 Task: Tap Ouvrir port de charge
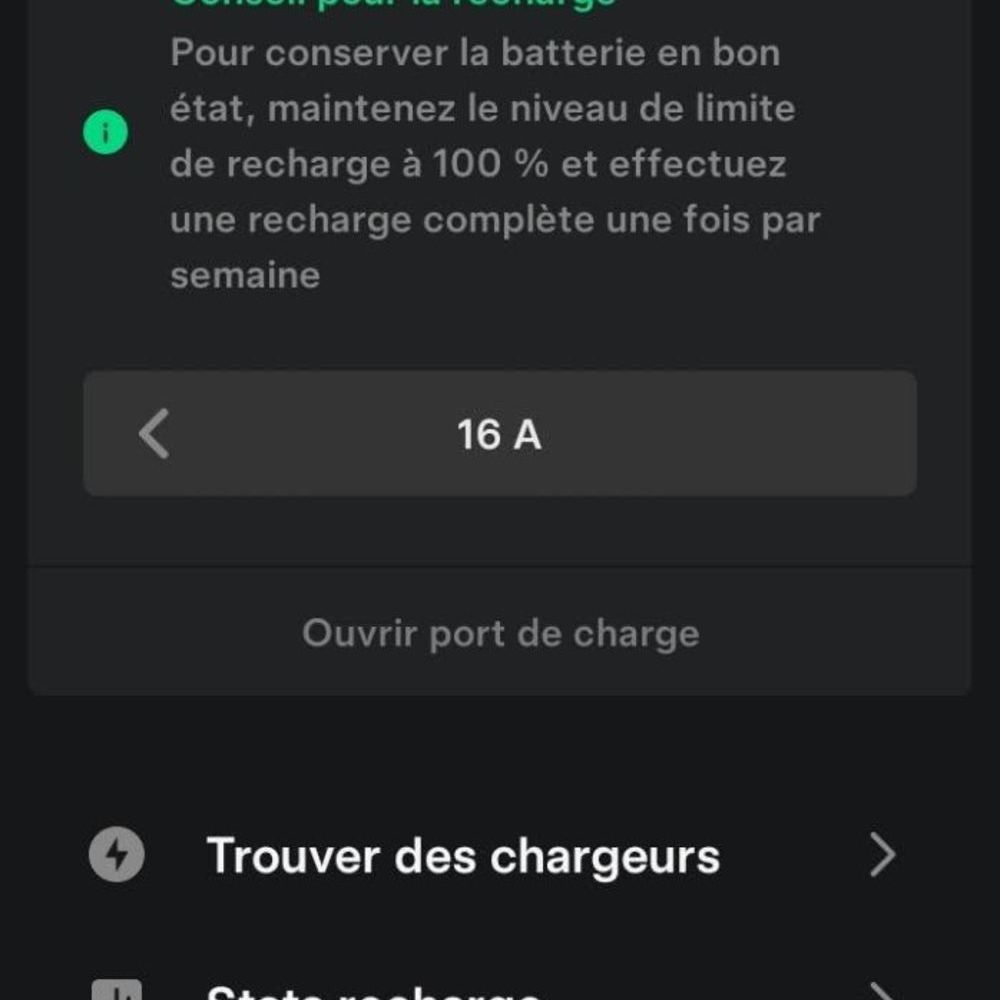[x=500, y=633]
